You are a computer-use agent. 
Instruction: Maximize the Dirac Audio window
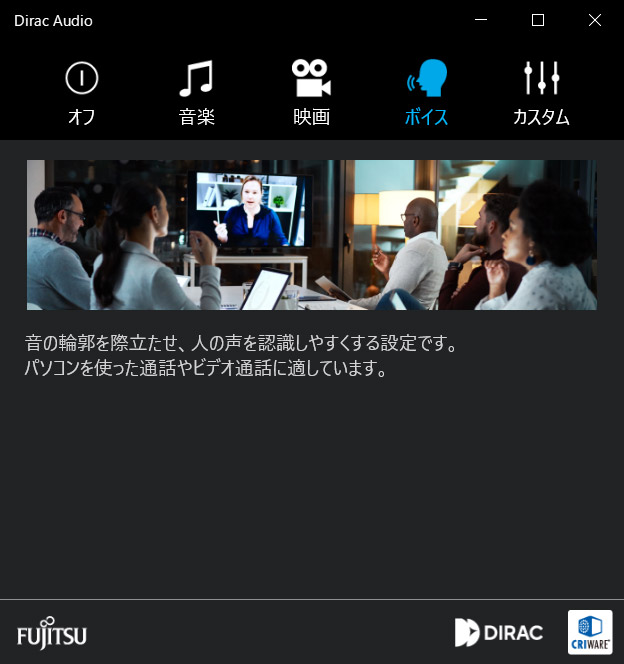(538, 20)
